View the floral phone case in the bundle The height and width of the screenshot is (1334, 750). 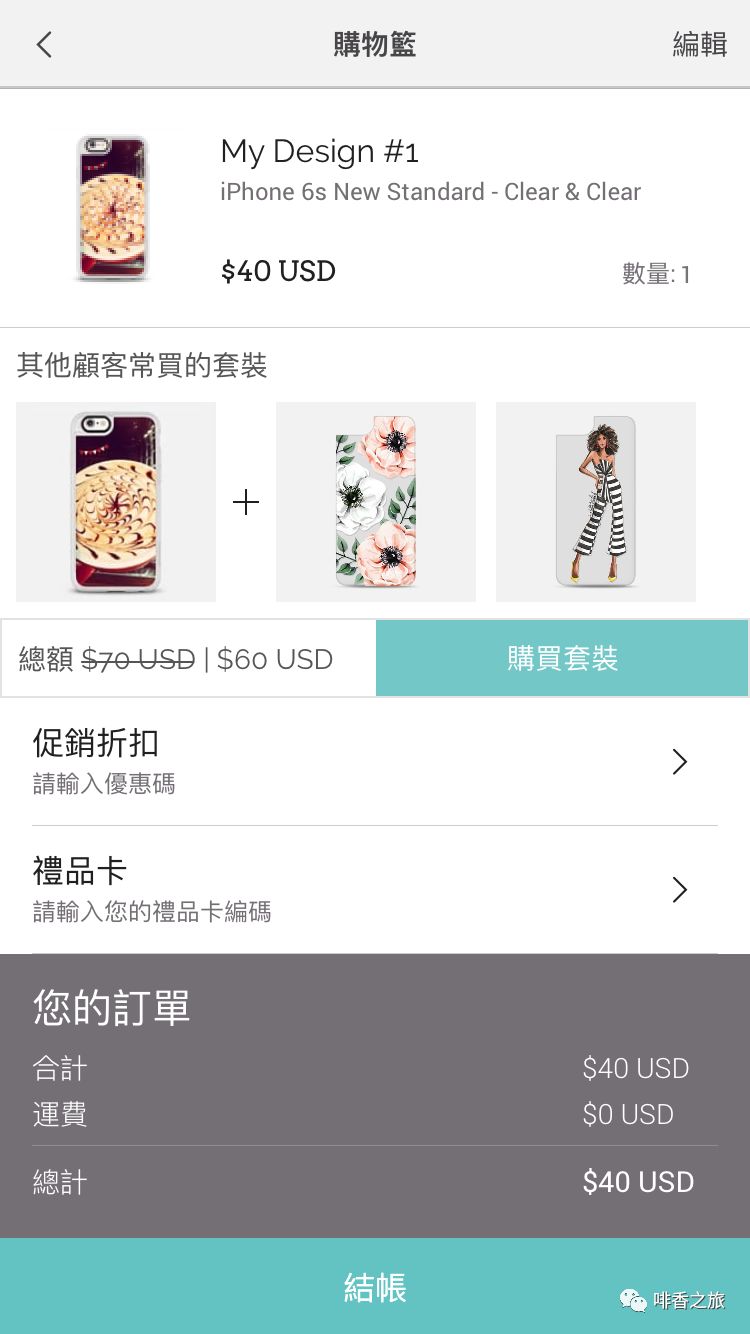coord(375,502)
